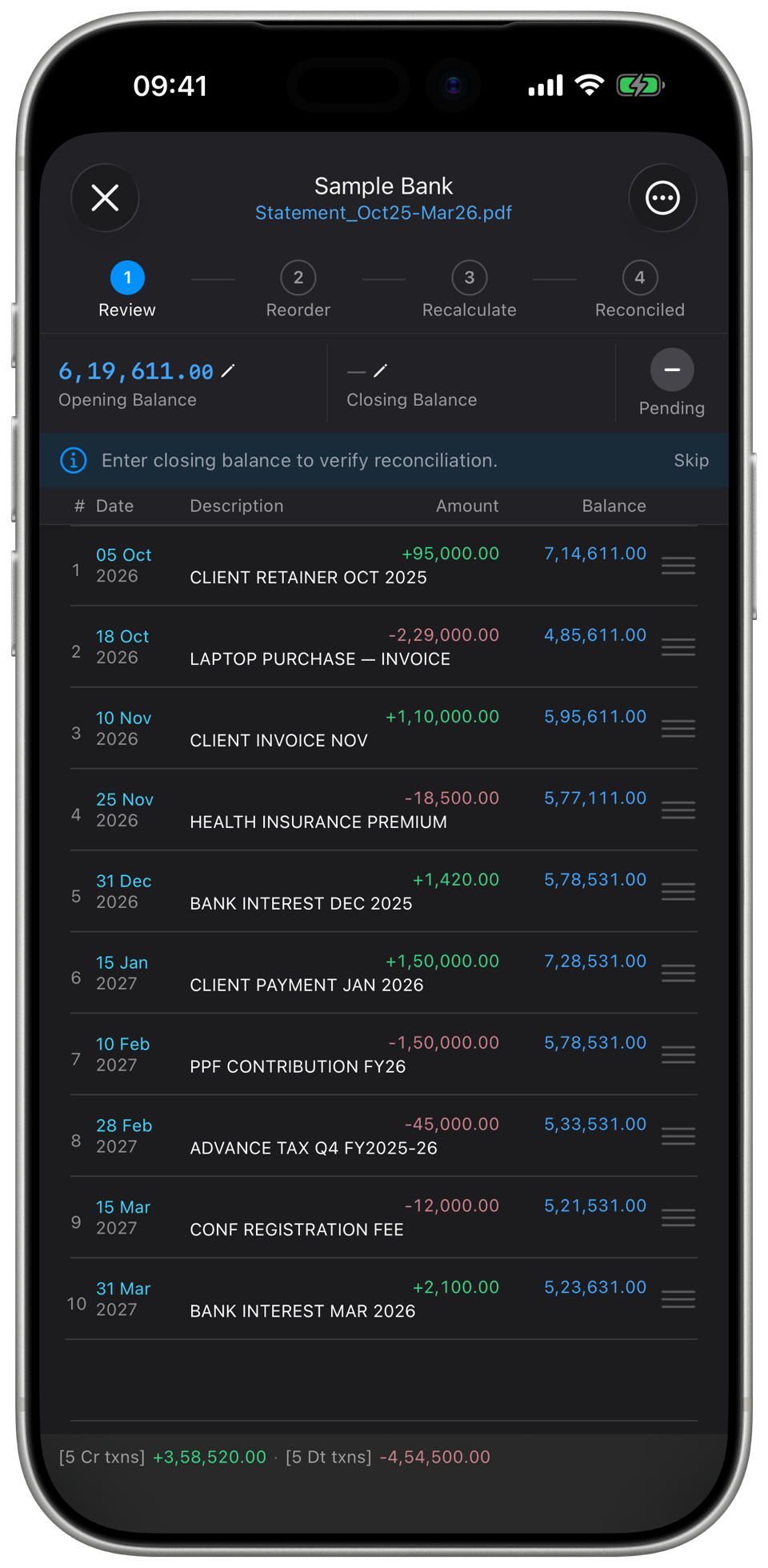Go to the Reorder step

coord(298,290)
